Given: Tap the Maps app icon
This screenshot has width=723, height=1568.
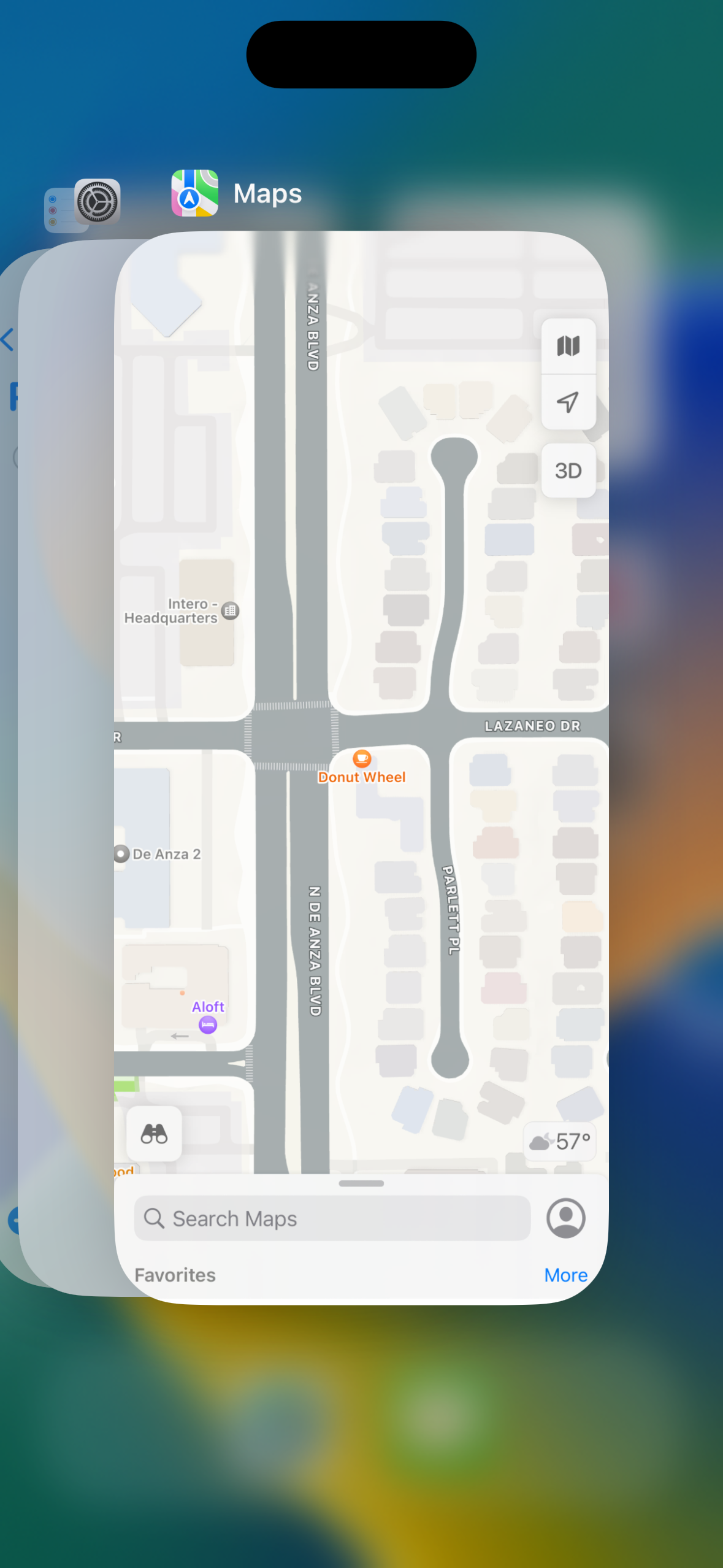Looking at the screenshot, I should (x=194, y=193).
